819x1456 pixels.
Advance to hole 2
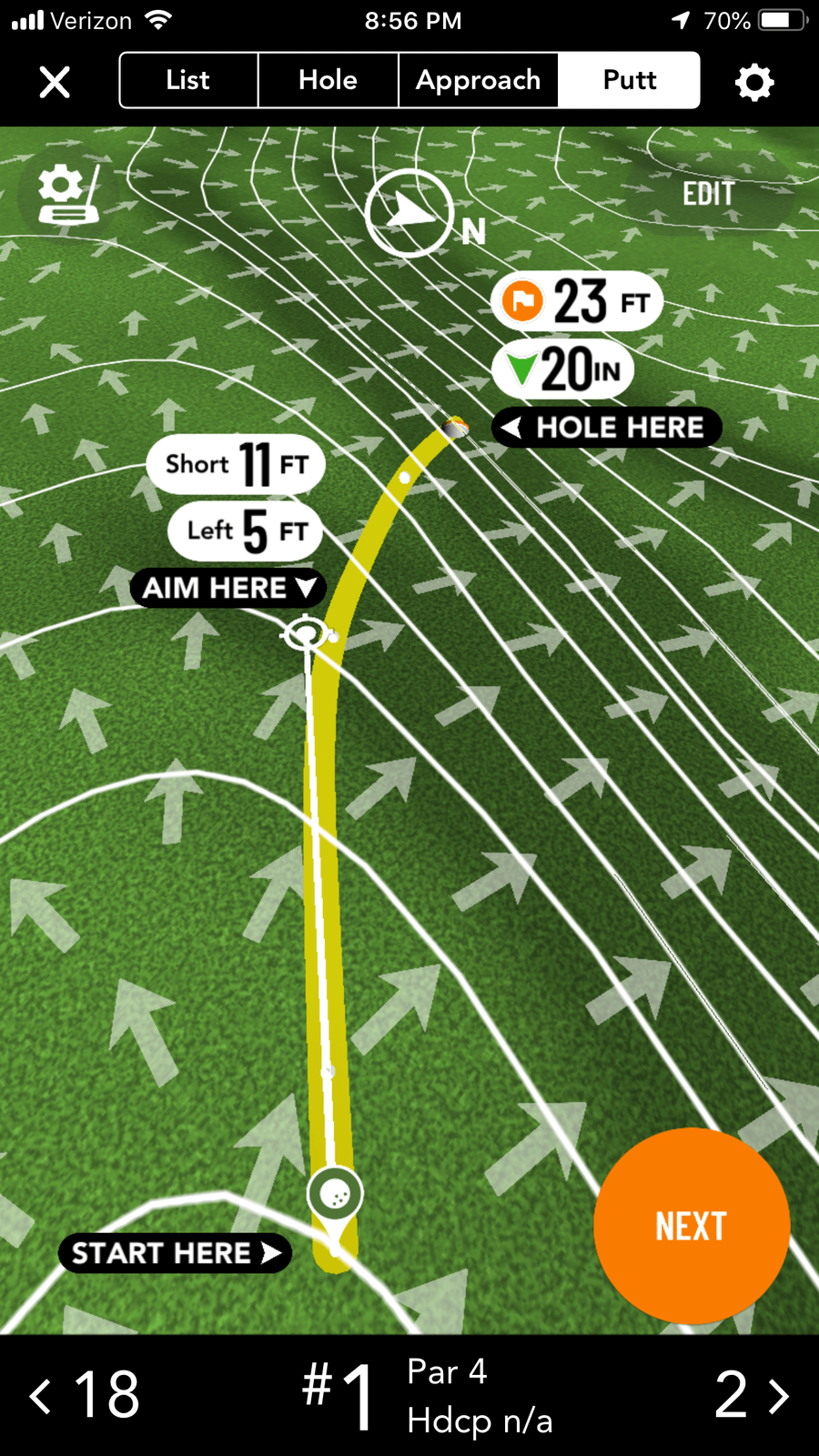click(751, 1395)
